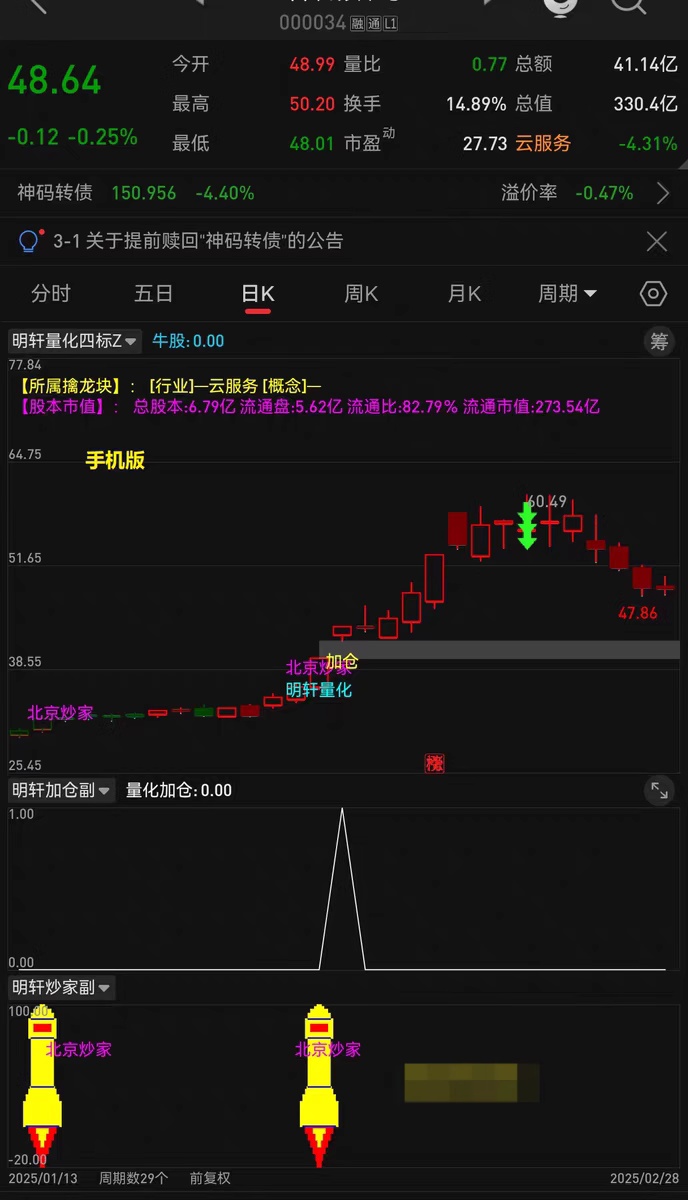
Task: Switch to the 五日 tab
Action: point(154,294)
